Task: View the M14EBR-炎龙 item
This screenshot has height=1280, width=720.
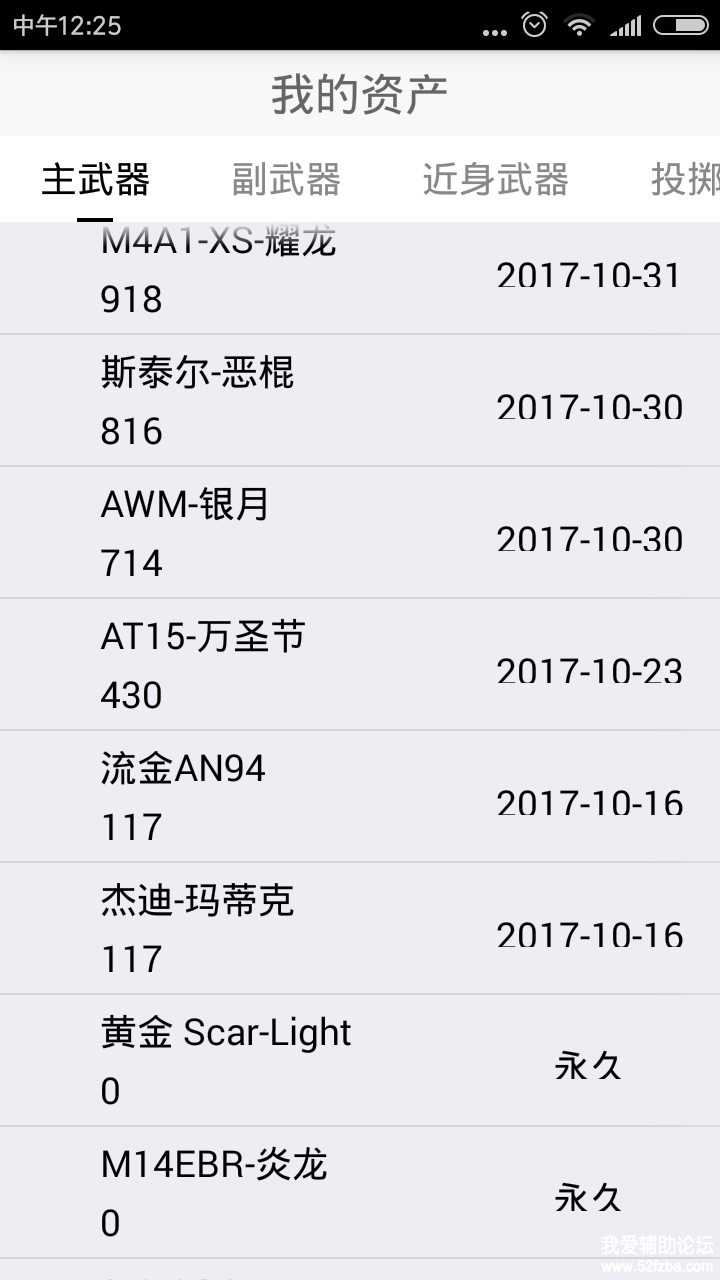Action: (360, 1193)
